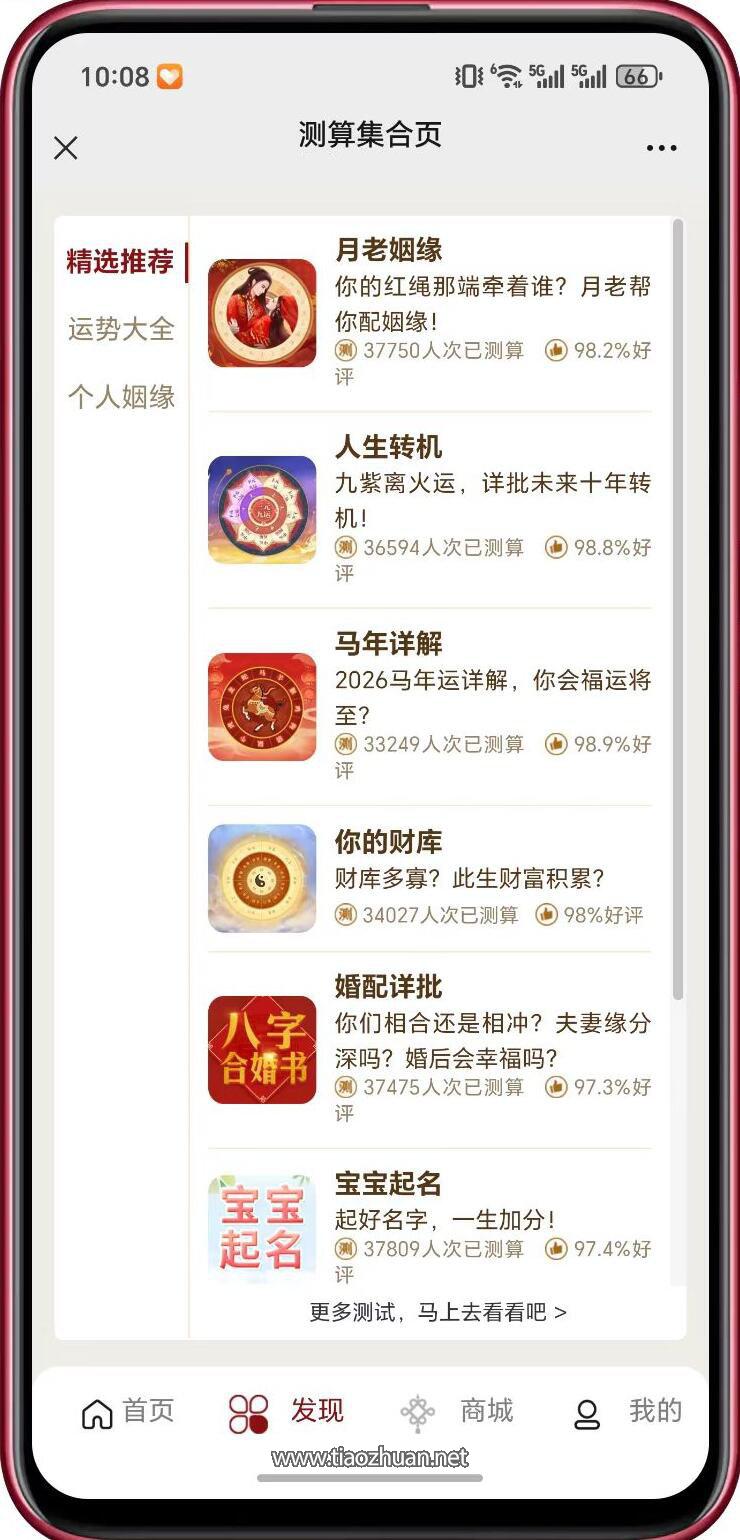Tap the battery indicator in the status bar
The image size is (740, 1540).
637,75
